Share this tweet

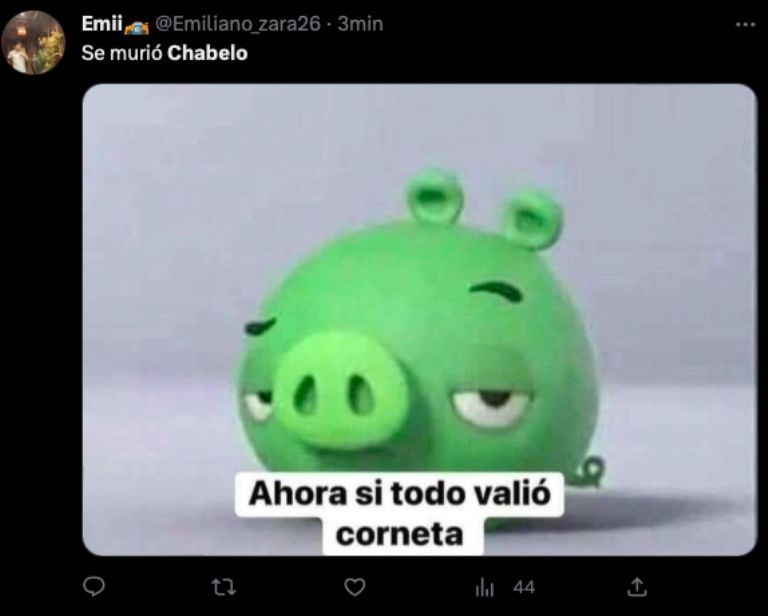(x=636, y=586)
